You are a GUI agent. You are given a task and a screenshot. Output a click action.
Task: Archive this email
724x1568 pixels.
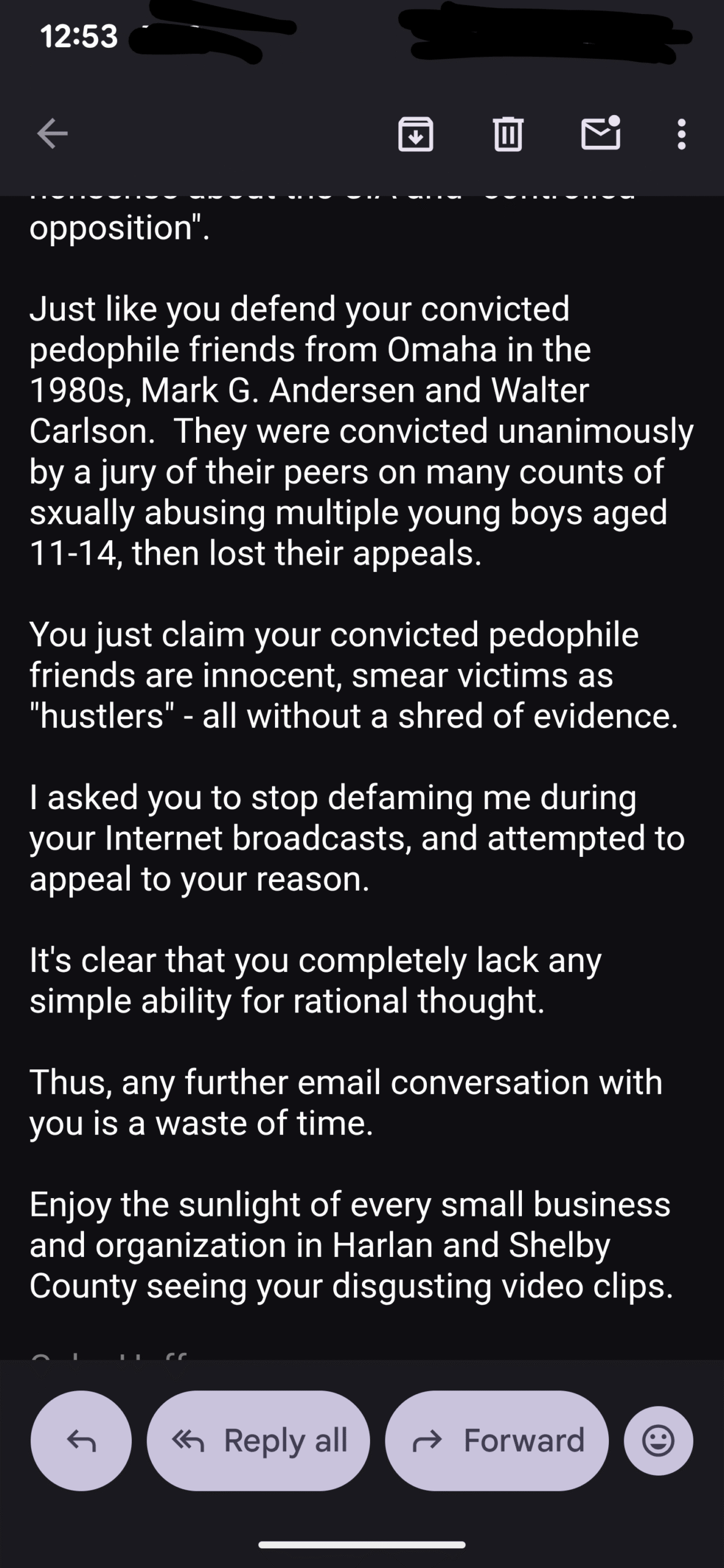[416, 134]
